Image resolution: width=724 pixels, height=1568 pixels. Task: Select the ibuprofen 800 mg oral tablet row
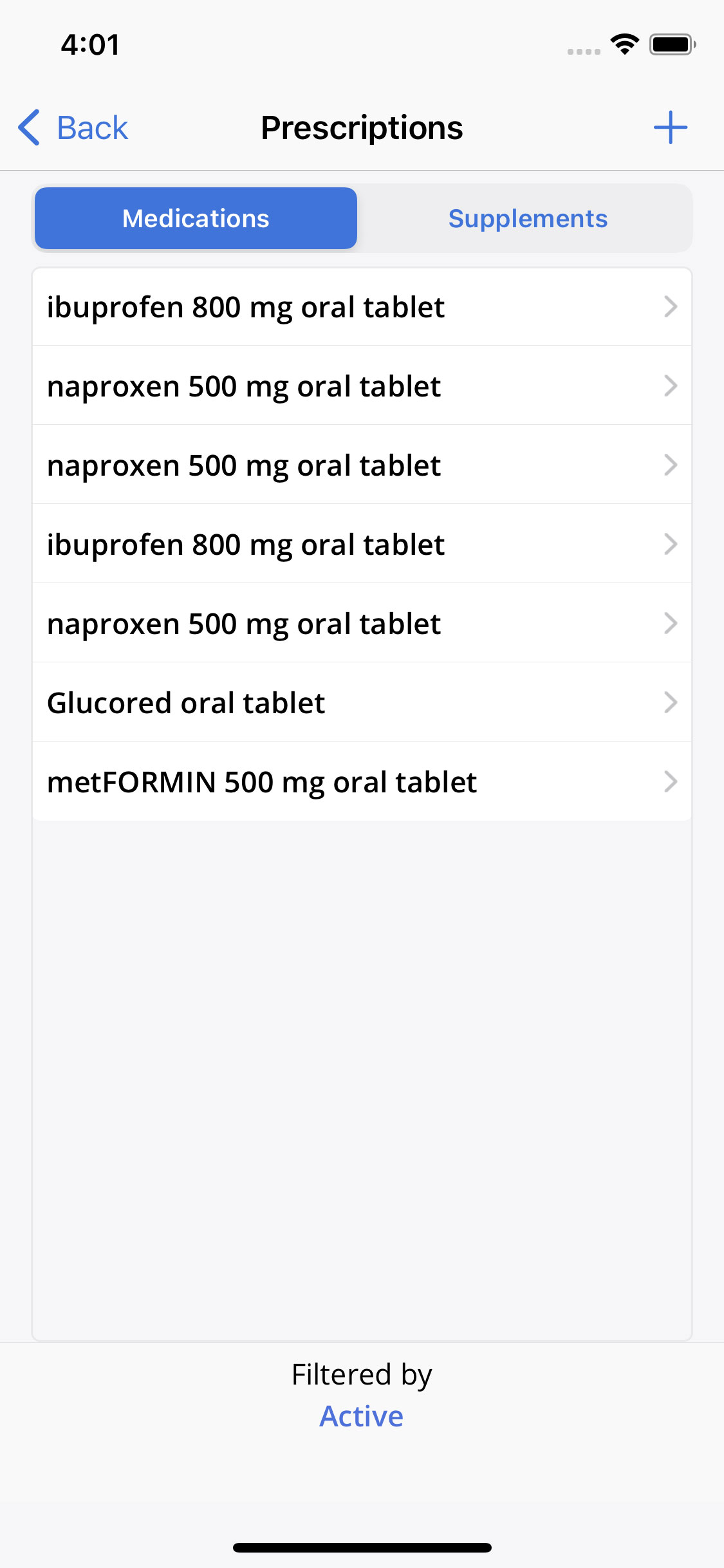(362, 307)
